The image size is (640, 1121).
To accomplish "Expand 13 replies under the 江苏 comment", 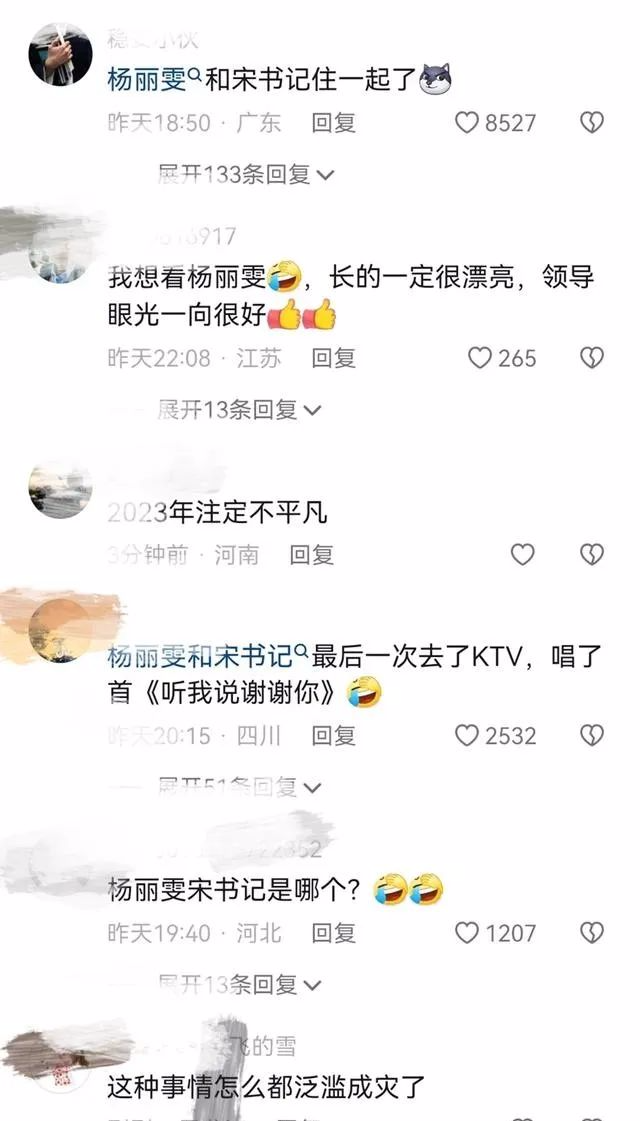I will (240, 410).
